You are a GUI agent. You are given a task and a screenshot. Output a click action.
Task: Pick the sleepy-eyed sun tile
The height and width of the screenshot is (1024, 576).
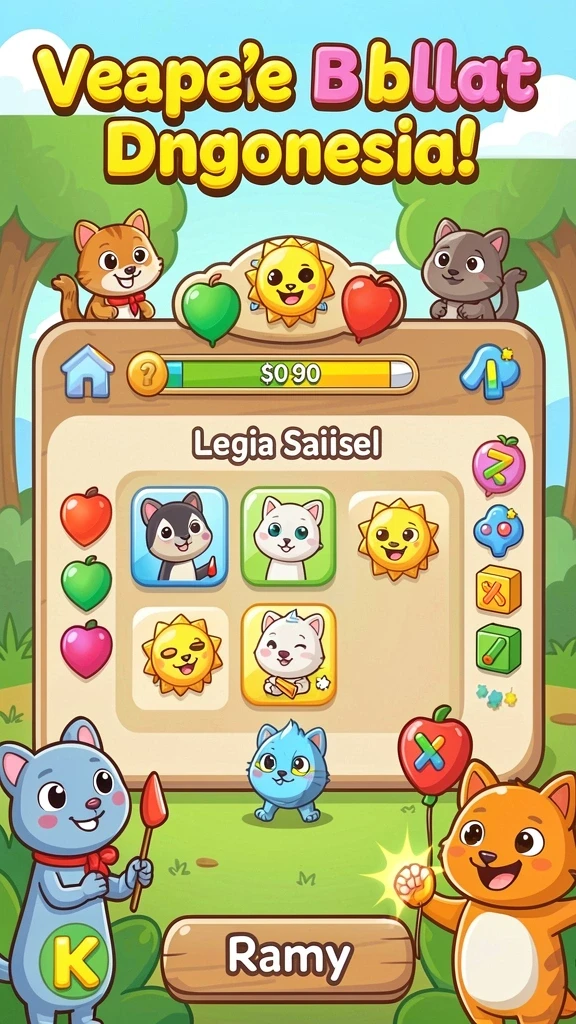click(x=181, y=656)
